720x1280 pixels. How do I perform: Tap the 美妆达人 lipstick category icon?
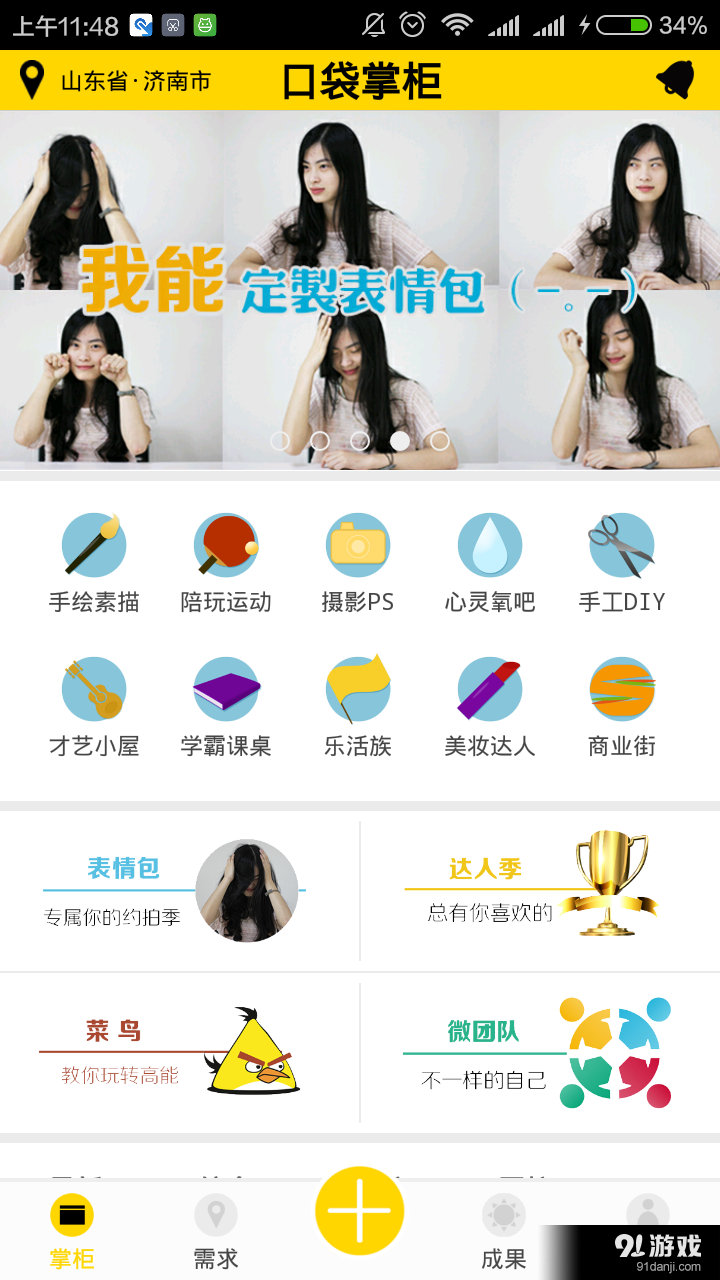click(489, 687)
